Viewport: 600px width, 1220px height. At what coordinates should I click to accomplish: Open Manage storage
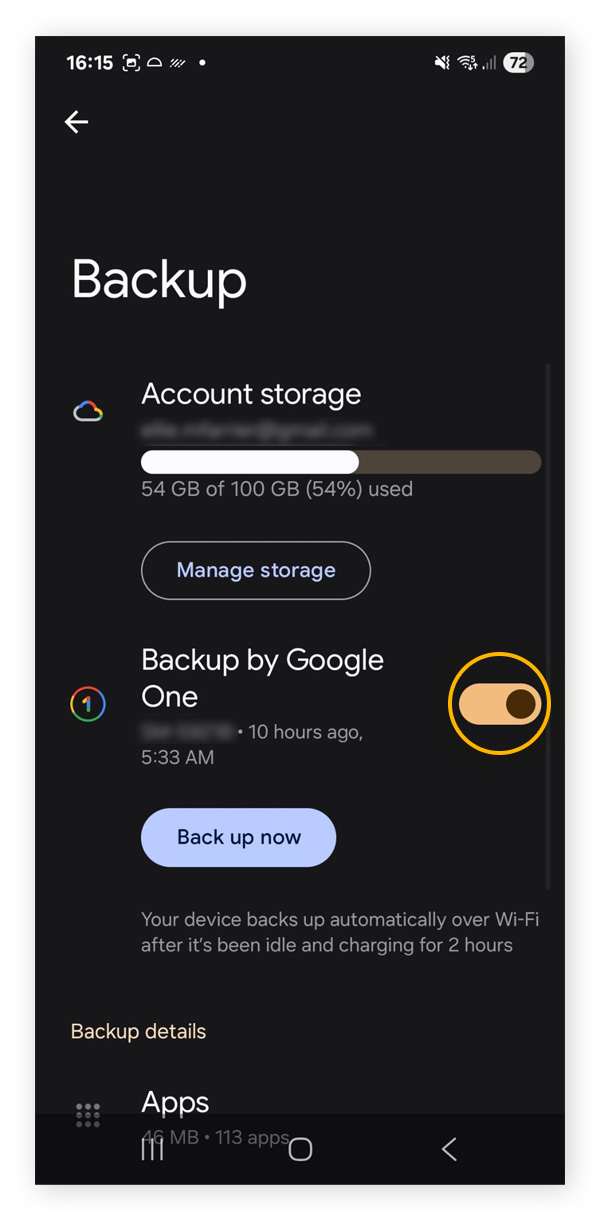256,570
